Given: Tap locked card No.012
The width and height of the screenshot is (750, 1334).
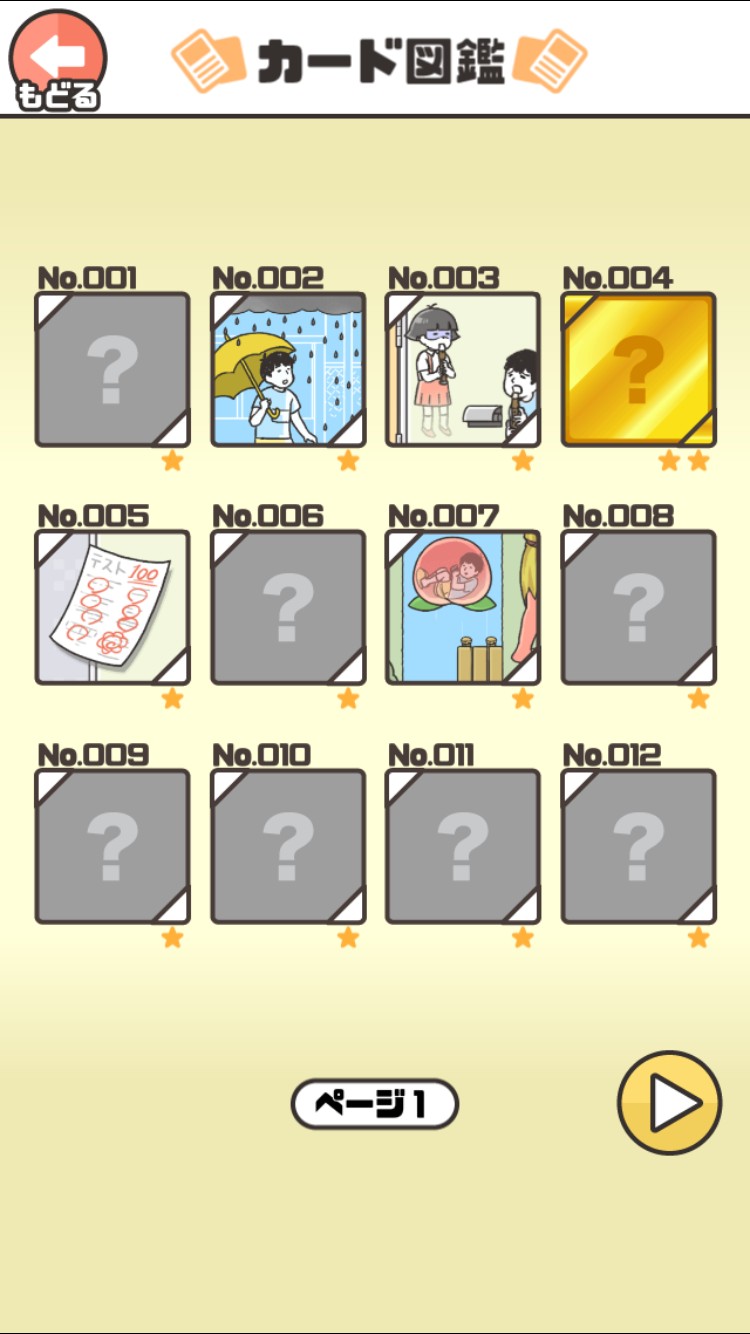Looking at the screenshot, I should pos(638,846).
